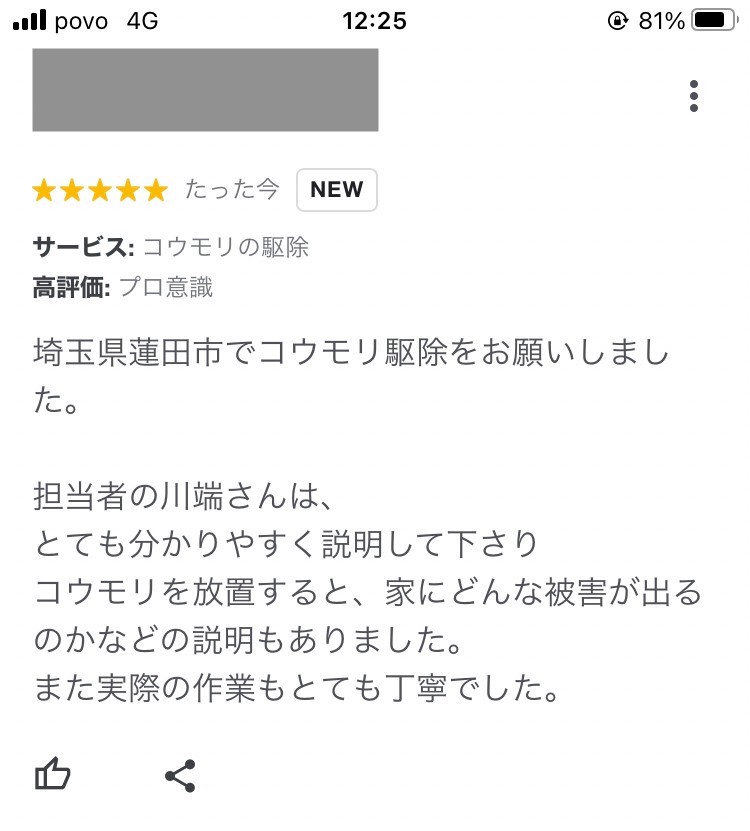
Task: Share this bat removal review
Action: click(x=180, y=775)
